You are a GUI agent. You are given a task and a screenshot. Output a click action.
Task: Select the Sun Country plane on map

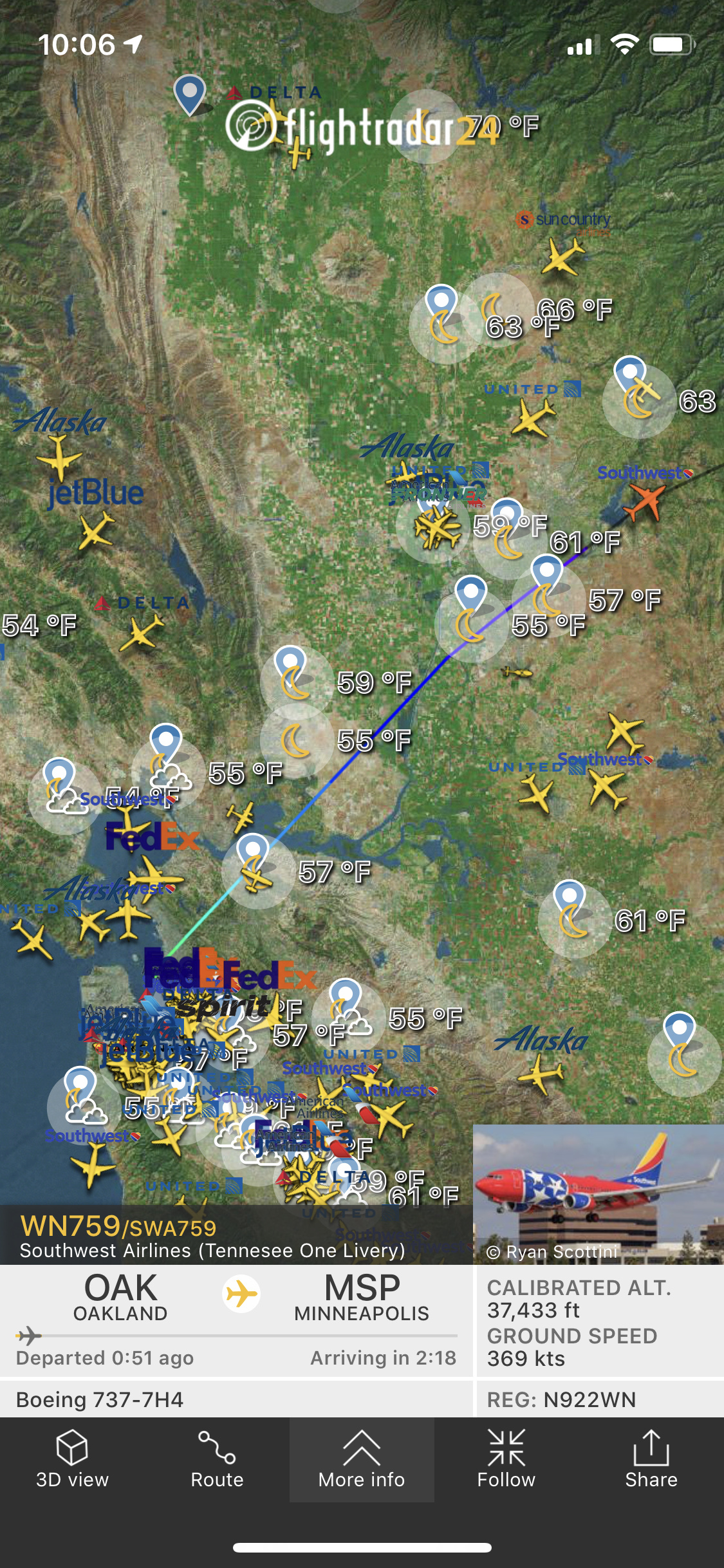point(562,256)
